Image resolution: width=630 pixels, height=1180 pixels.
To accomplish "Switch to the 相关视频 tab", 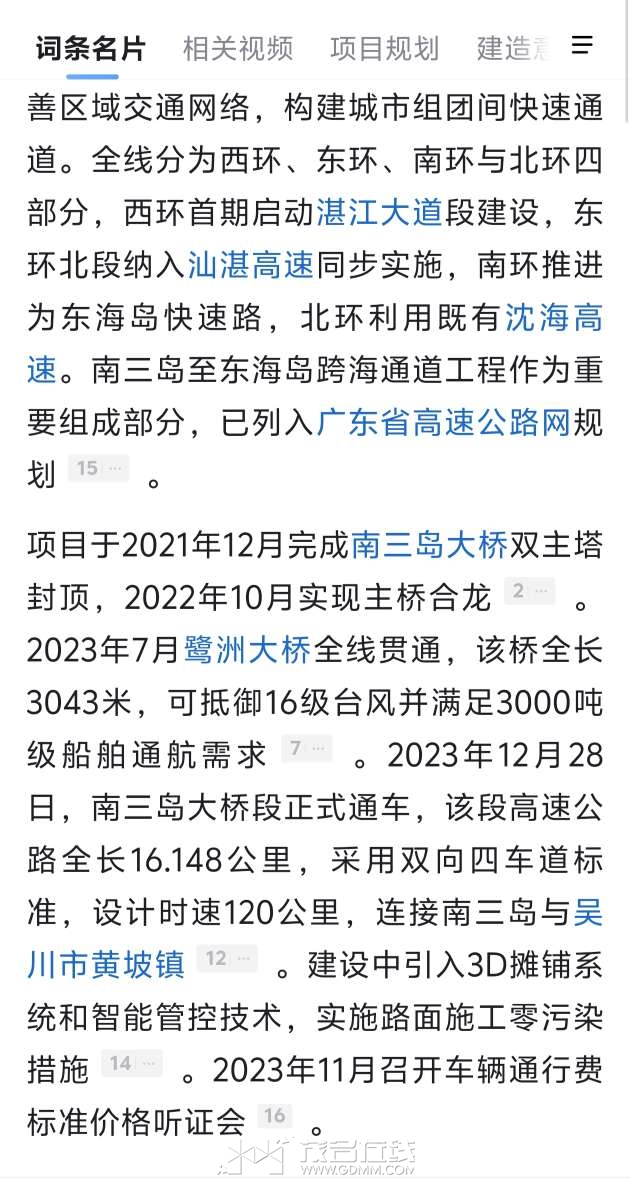I will click(x=238, y=47).
